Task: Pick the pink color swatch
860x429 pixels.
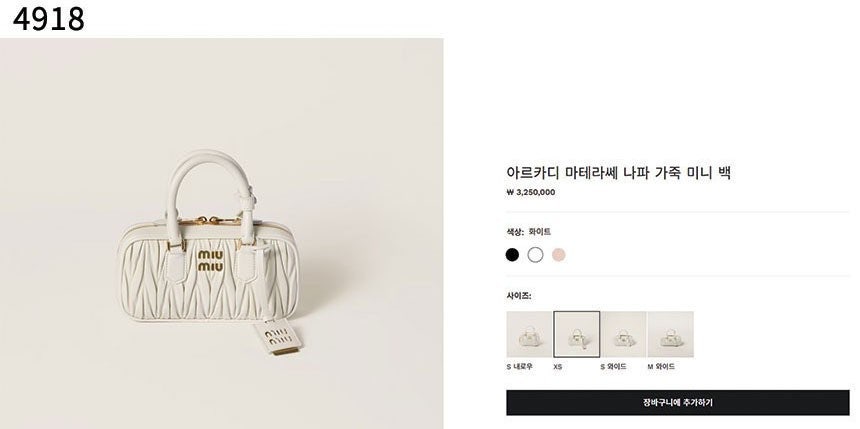Action: 559,255
